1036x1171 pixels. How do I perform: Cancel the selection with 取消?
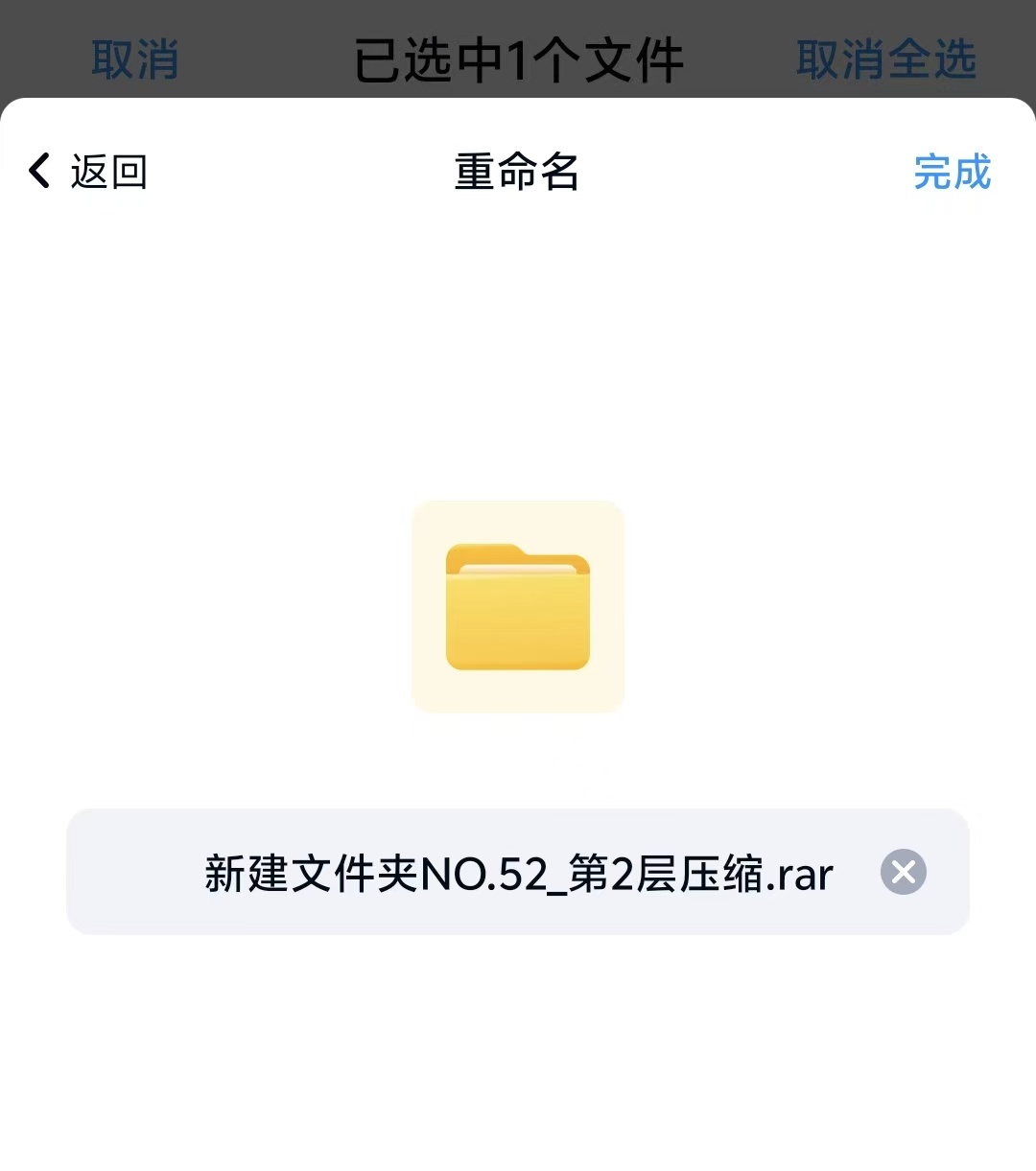coord(135,59)
